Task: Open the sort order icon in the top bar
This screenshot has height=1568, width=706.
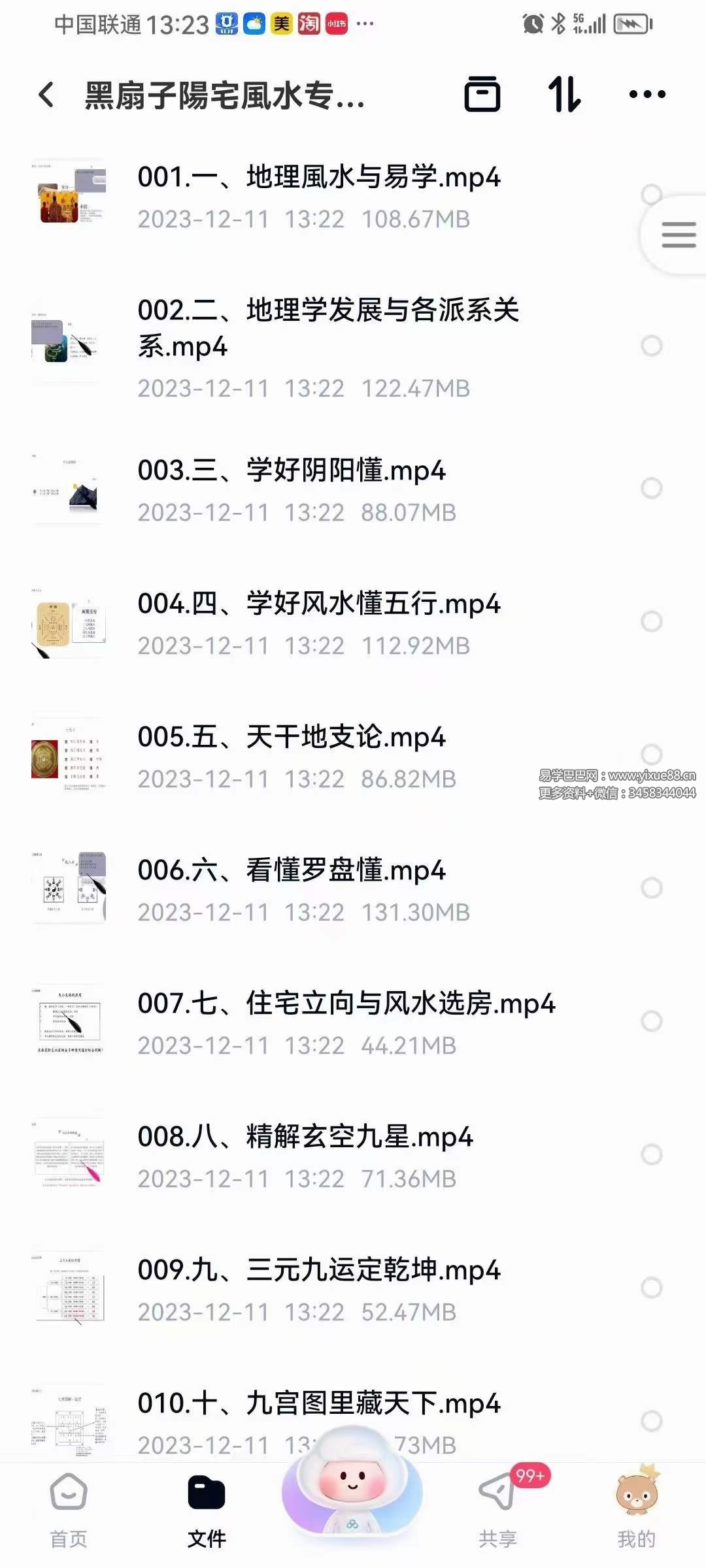Action: [563, 95]
